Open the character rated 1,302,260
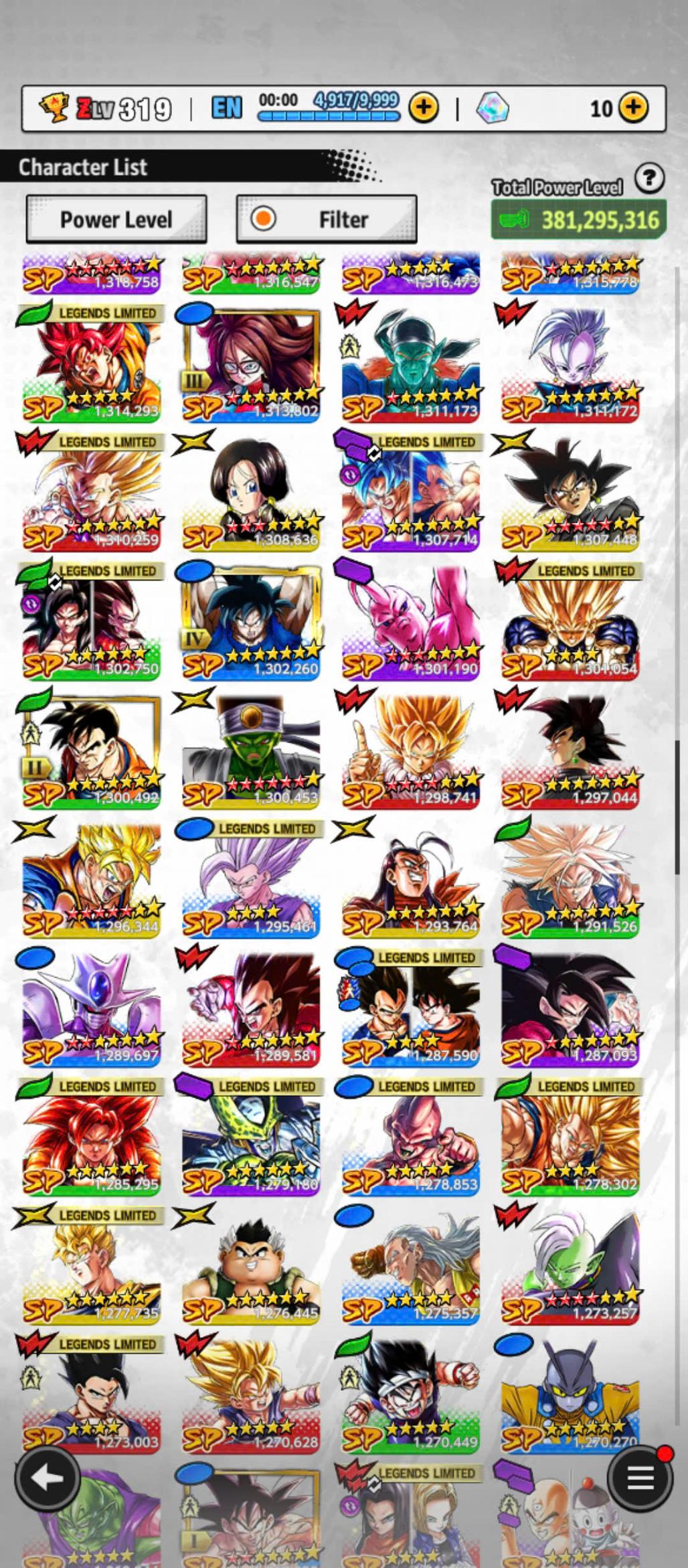 pos(251,623)
